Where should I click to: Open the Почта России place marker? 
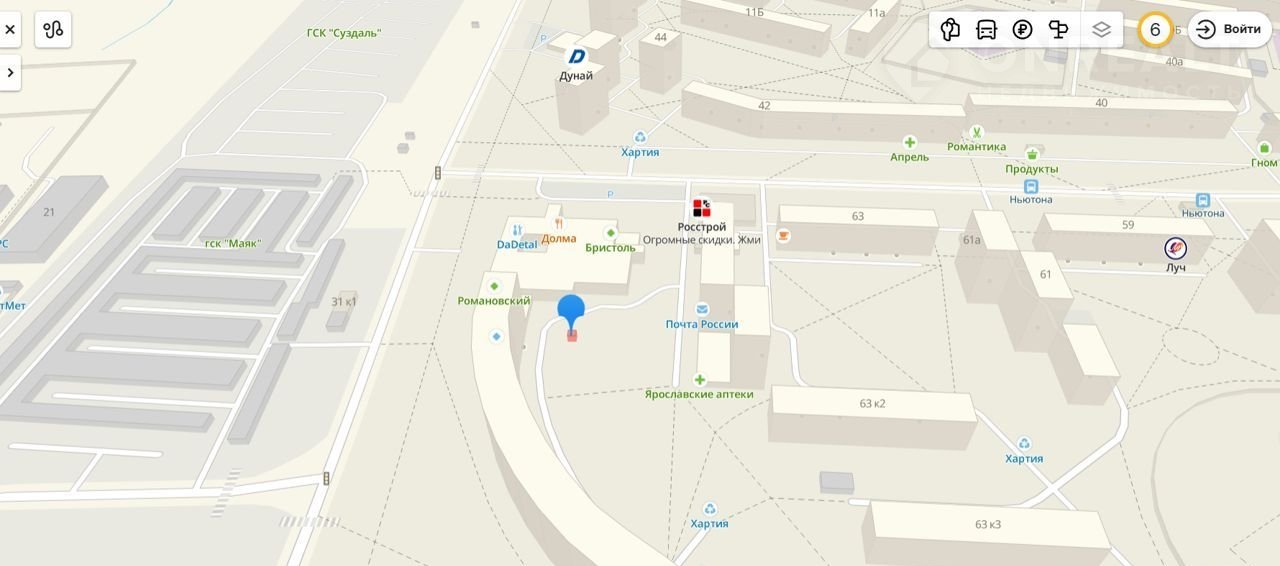point(702,310)
